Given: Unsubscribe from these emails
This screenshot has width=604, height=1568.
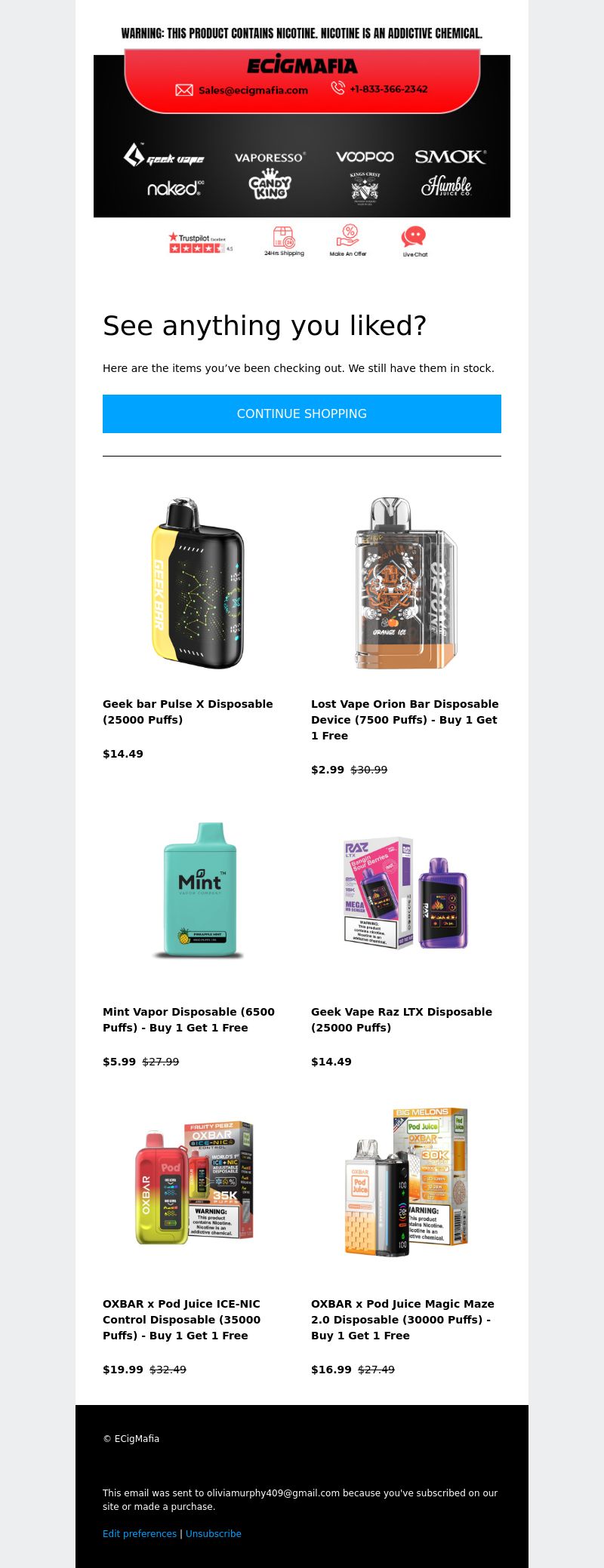Looking at the screenshot, I should 214,1533.
